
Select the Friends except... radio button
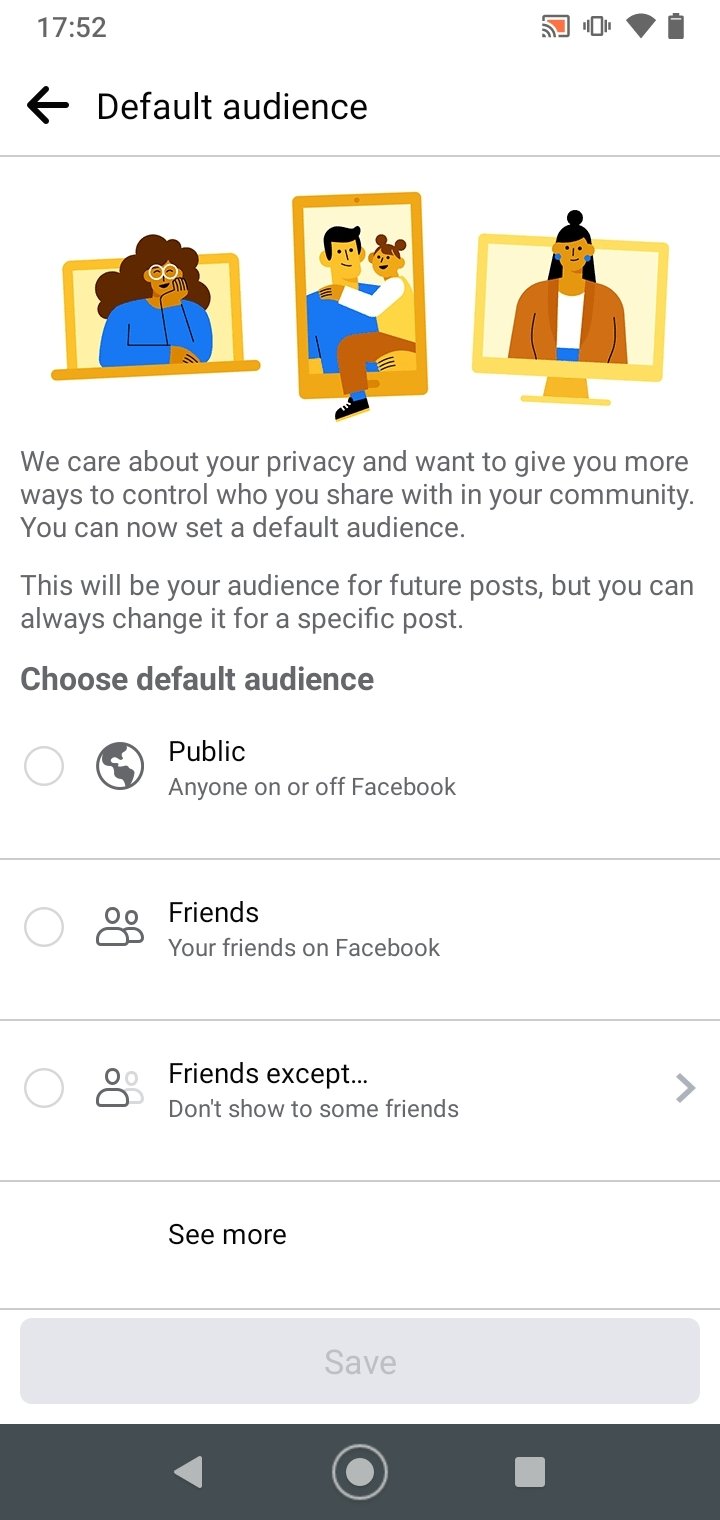(x=44, y=1088)
